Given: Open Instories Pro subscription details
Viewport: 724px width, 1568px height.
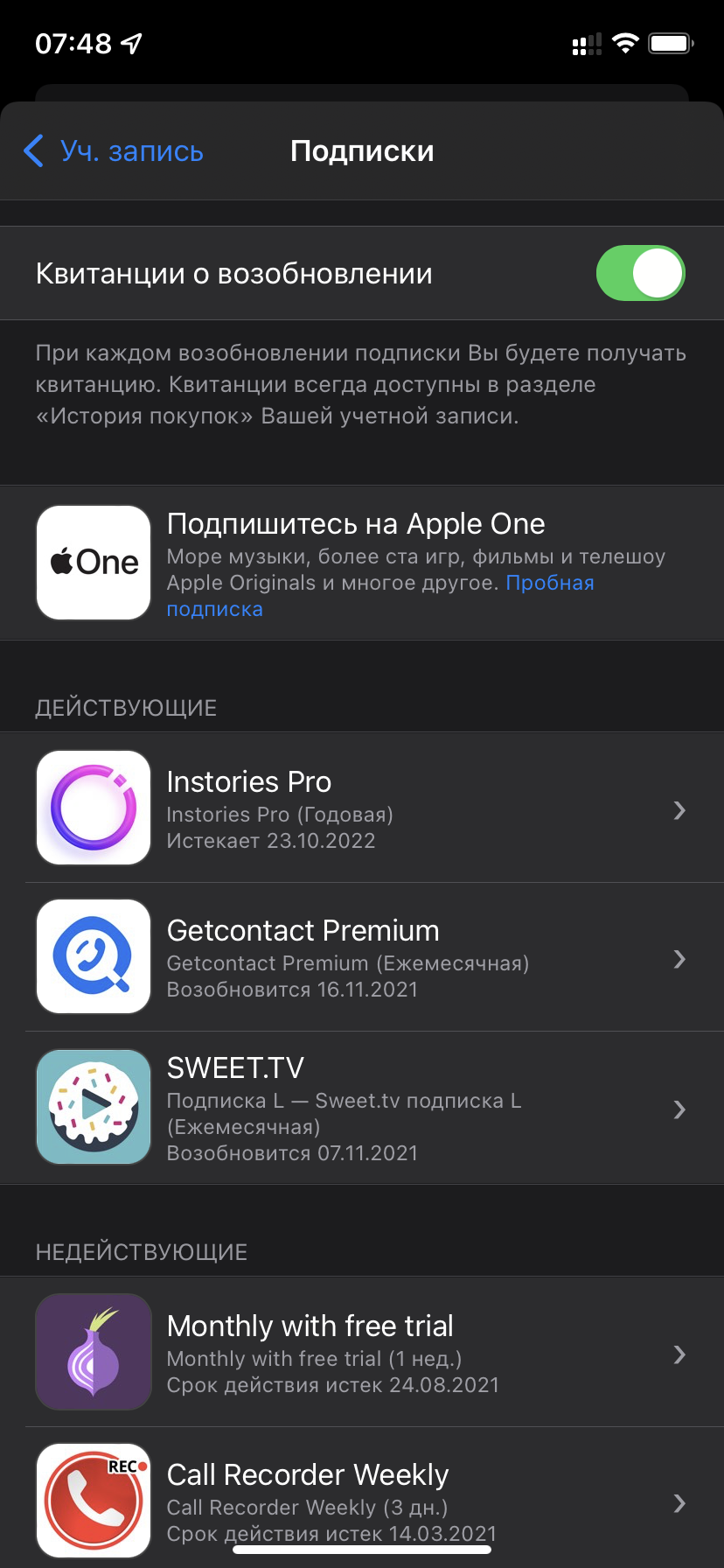Looking at the screenshot, I should click(x=362, y=808).
